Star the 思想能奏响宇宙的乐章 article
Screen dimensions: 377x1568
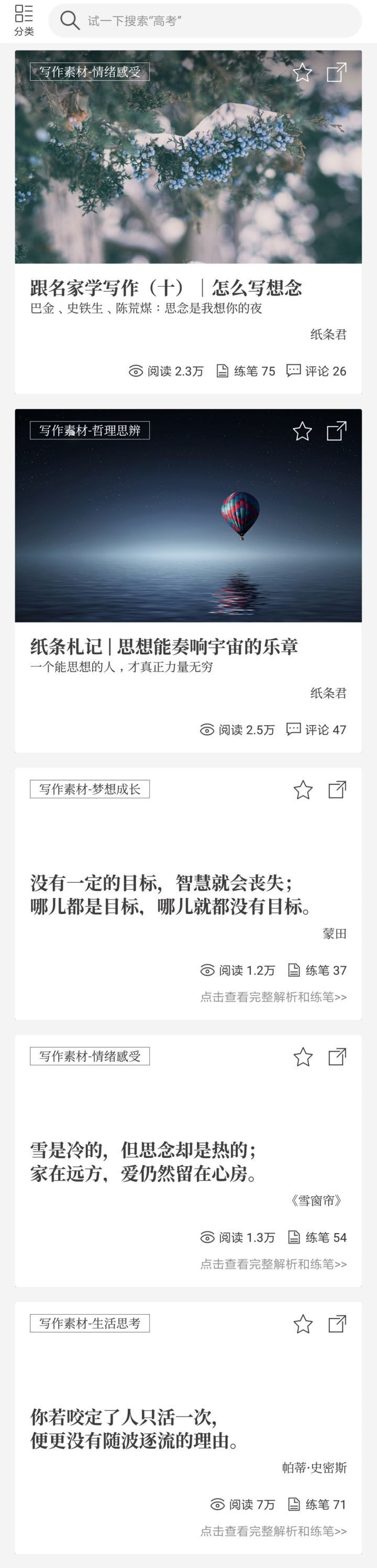pos(302,431)
